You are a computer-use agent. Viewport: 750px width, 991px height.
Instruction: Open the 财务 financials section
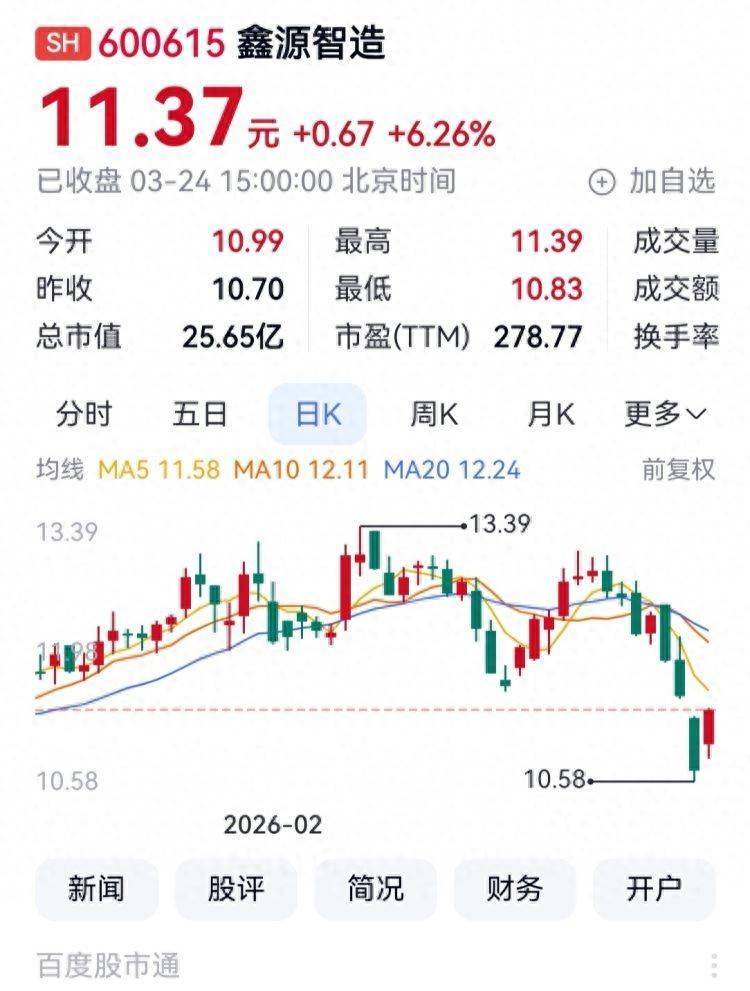[x=514, y=888]
